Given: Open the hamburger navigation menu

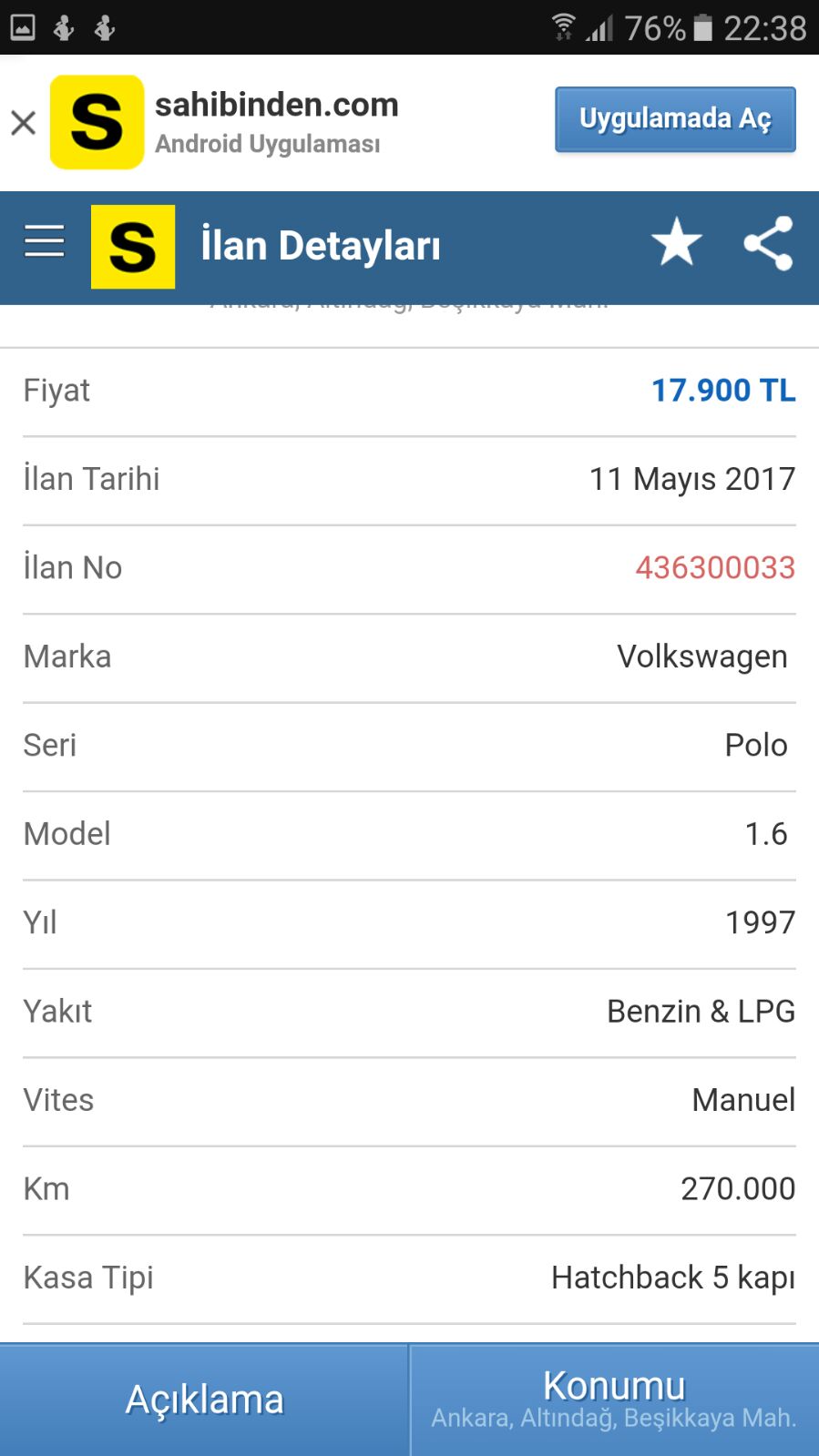Looking at the screenshot, I should (x=43, y=241).
